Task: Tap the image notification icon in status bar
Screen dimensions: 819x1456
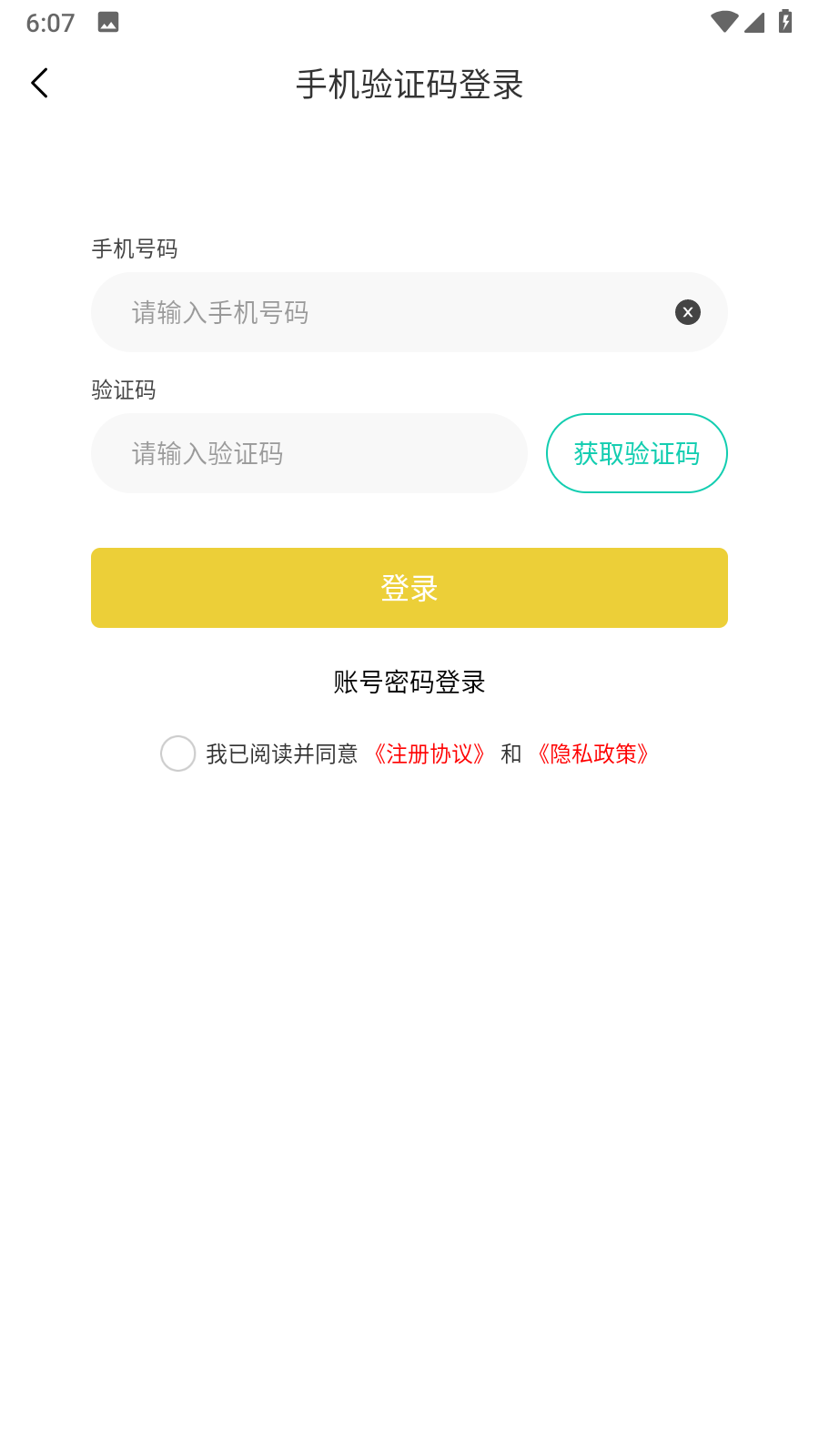Action: 109,22
